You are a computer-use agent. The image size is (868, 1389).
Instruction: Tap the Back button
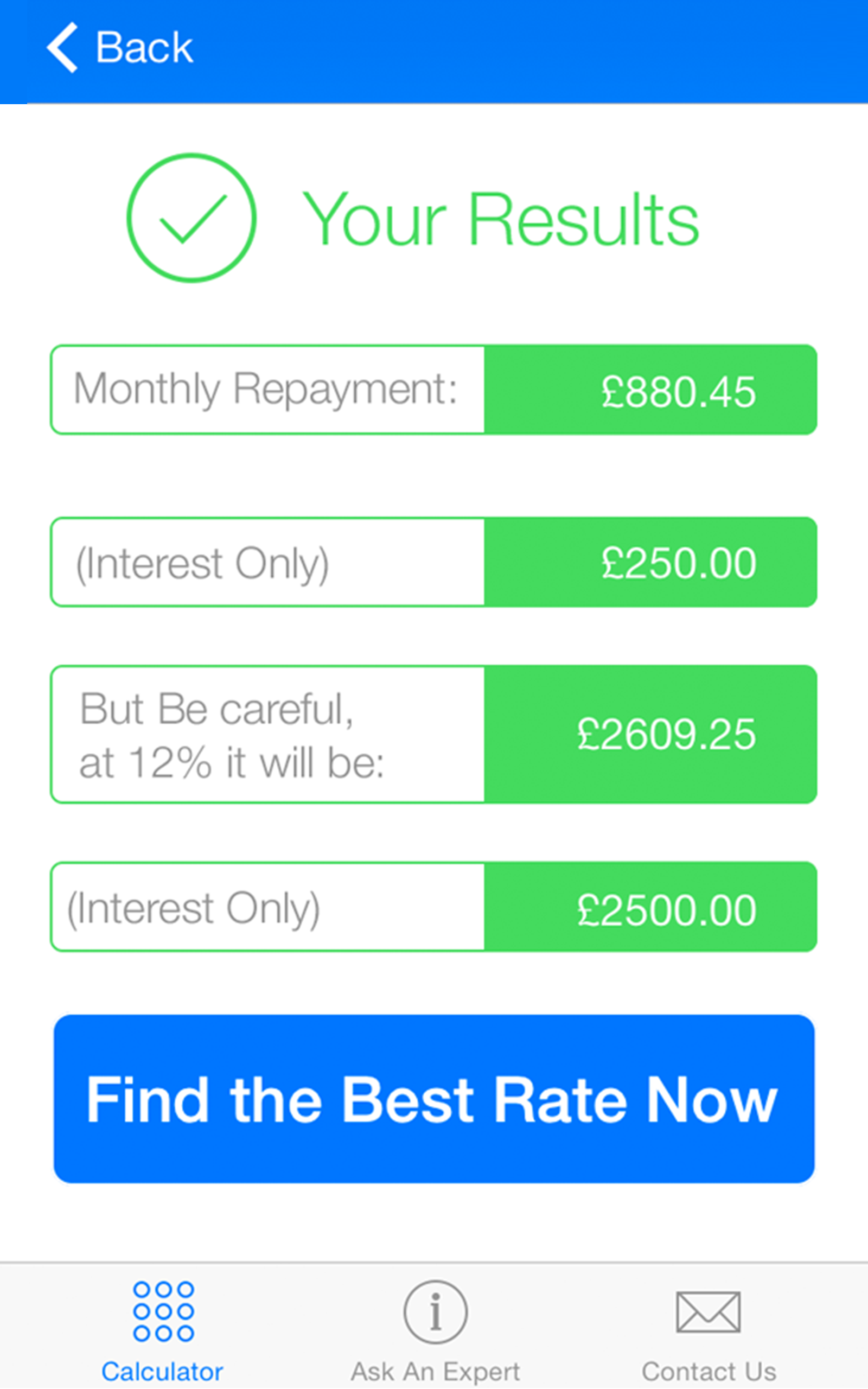120,46
